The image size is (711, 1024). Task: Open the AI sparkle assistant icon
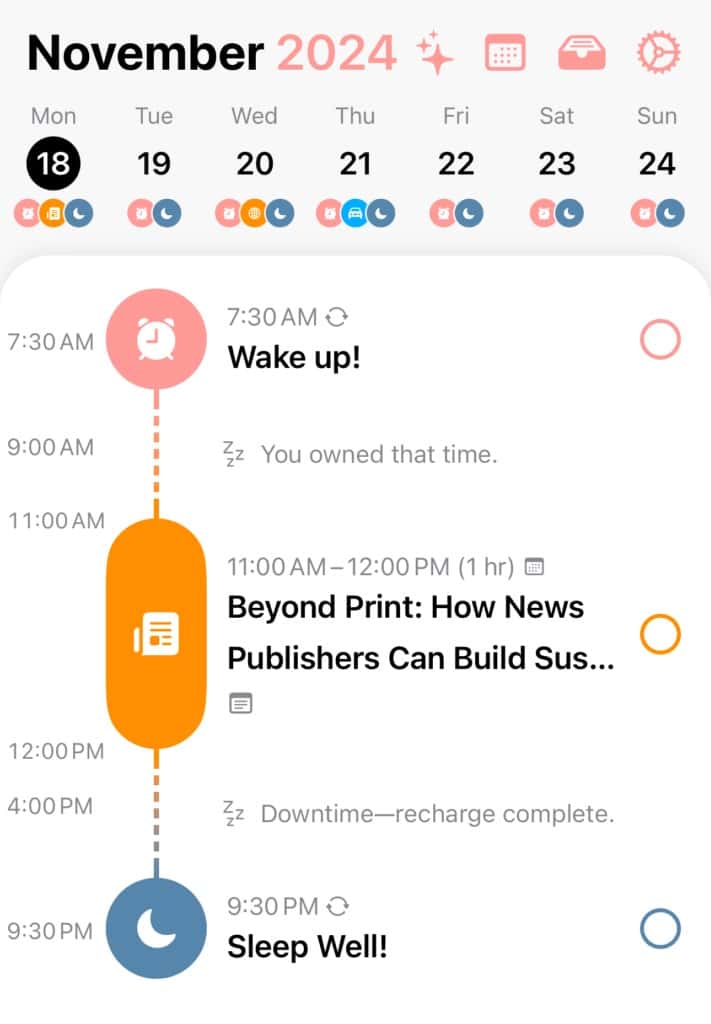[x=436, y=52]
